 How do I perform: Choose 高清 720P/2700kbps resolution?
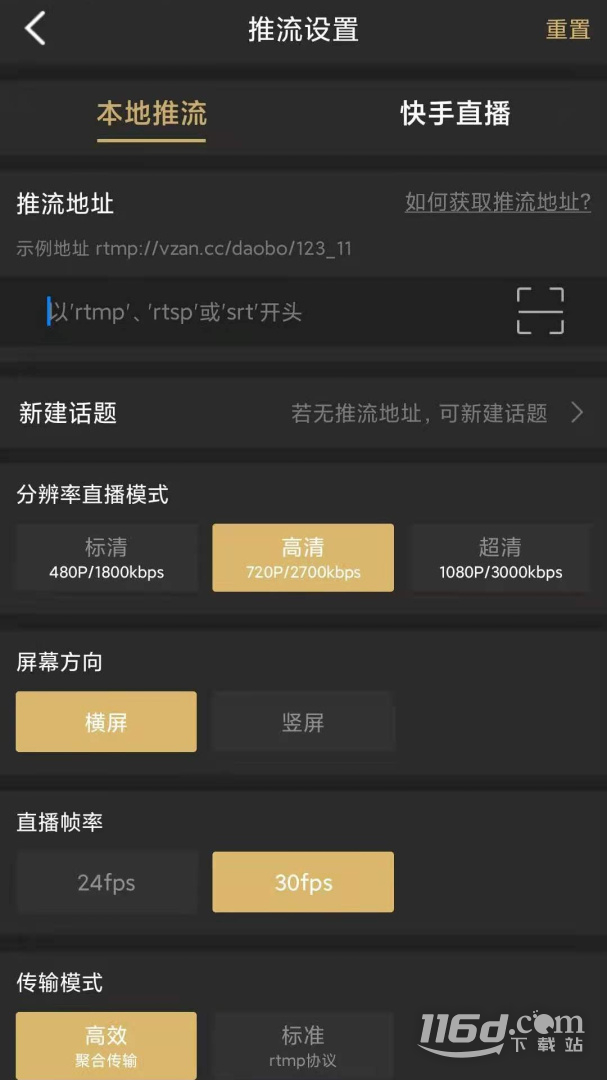coord(303,558)
